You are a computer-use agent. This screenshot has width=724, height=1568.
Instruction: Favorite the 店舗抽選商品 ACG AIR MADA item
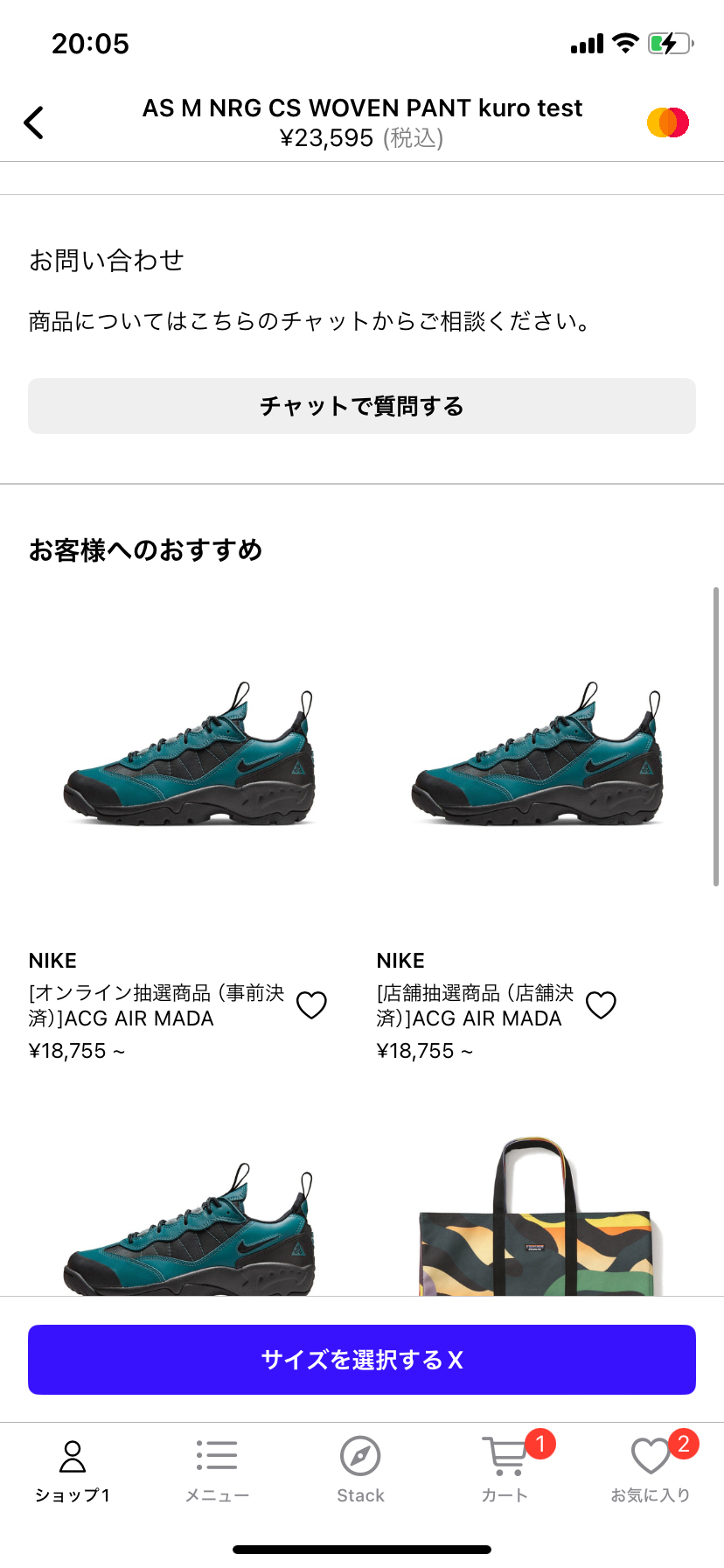point(601,1005)
